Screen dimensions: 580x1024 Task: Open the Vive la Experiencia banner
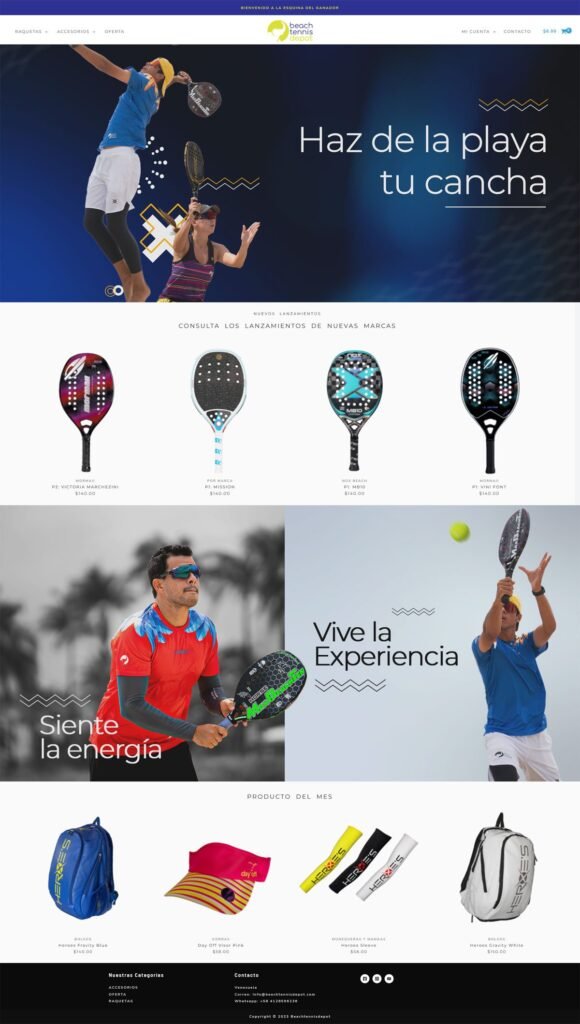pos(432,643)
